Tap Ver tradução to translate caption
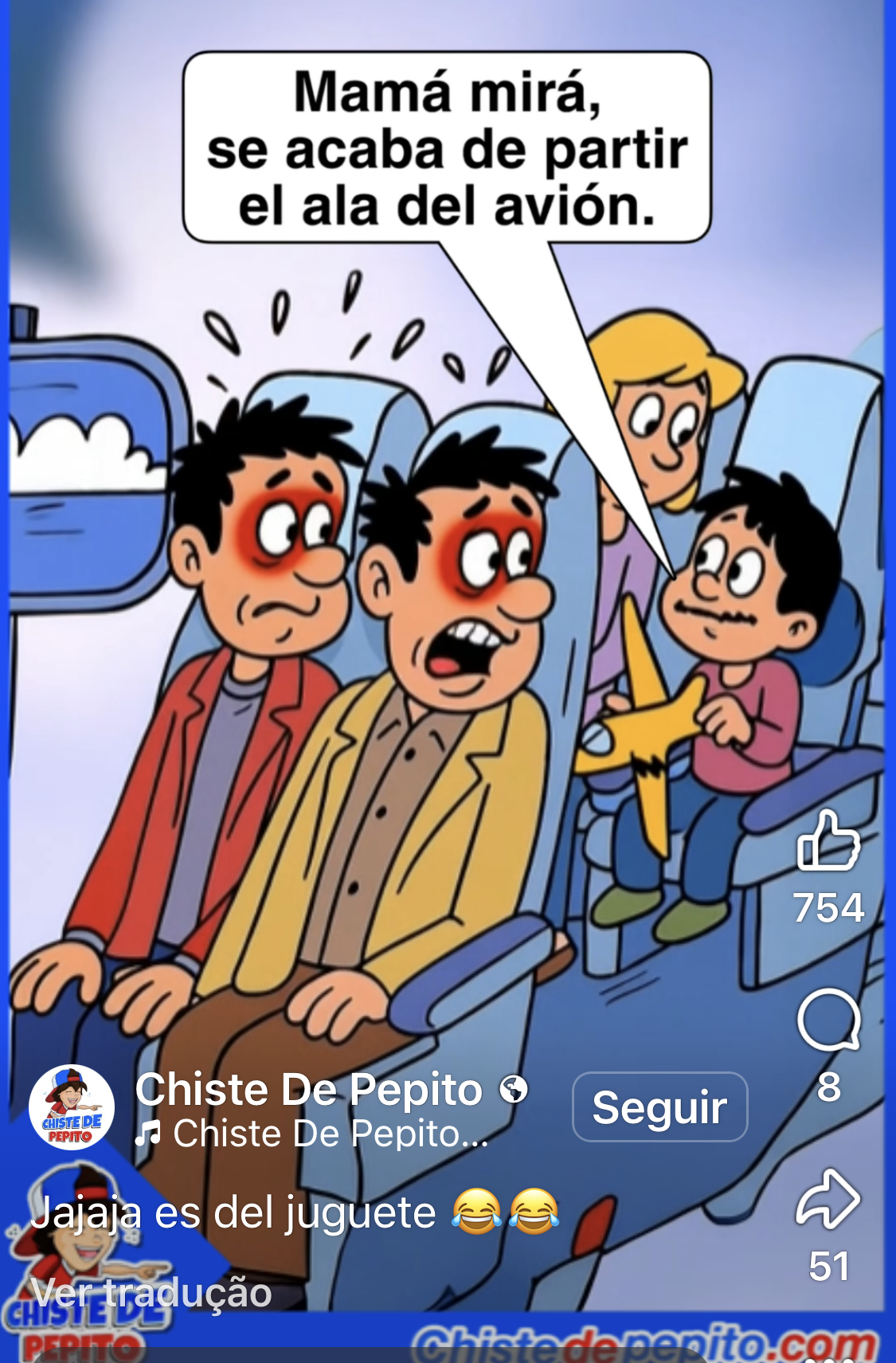 coord(151,1292)
